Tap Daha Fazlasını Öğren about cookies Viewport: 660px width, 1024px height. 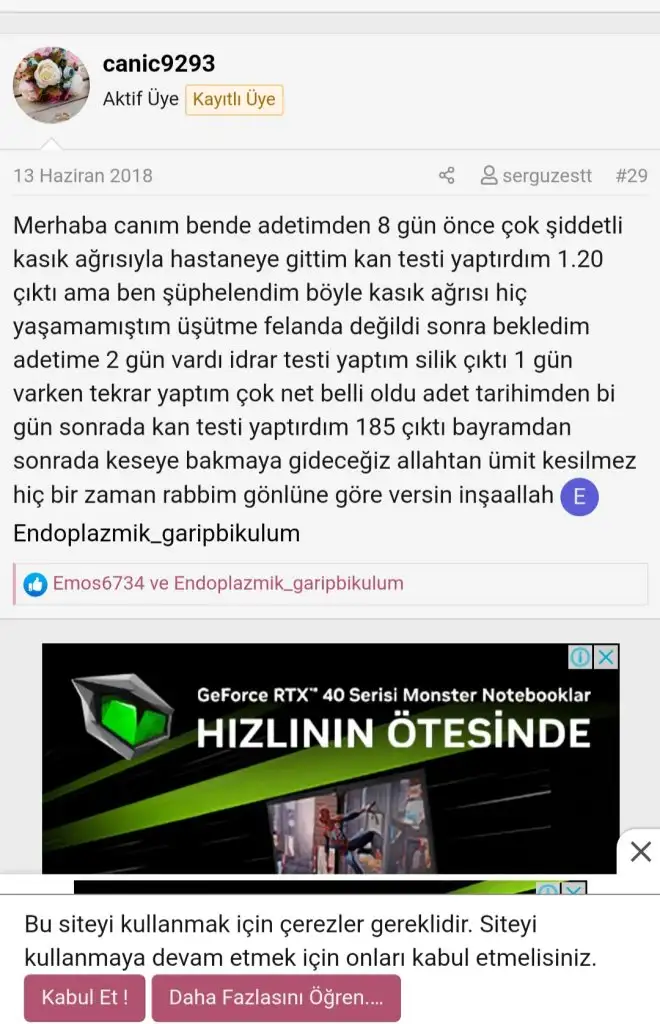coord(276,998)
